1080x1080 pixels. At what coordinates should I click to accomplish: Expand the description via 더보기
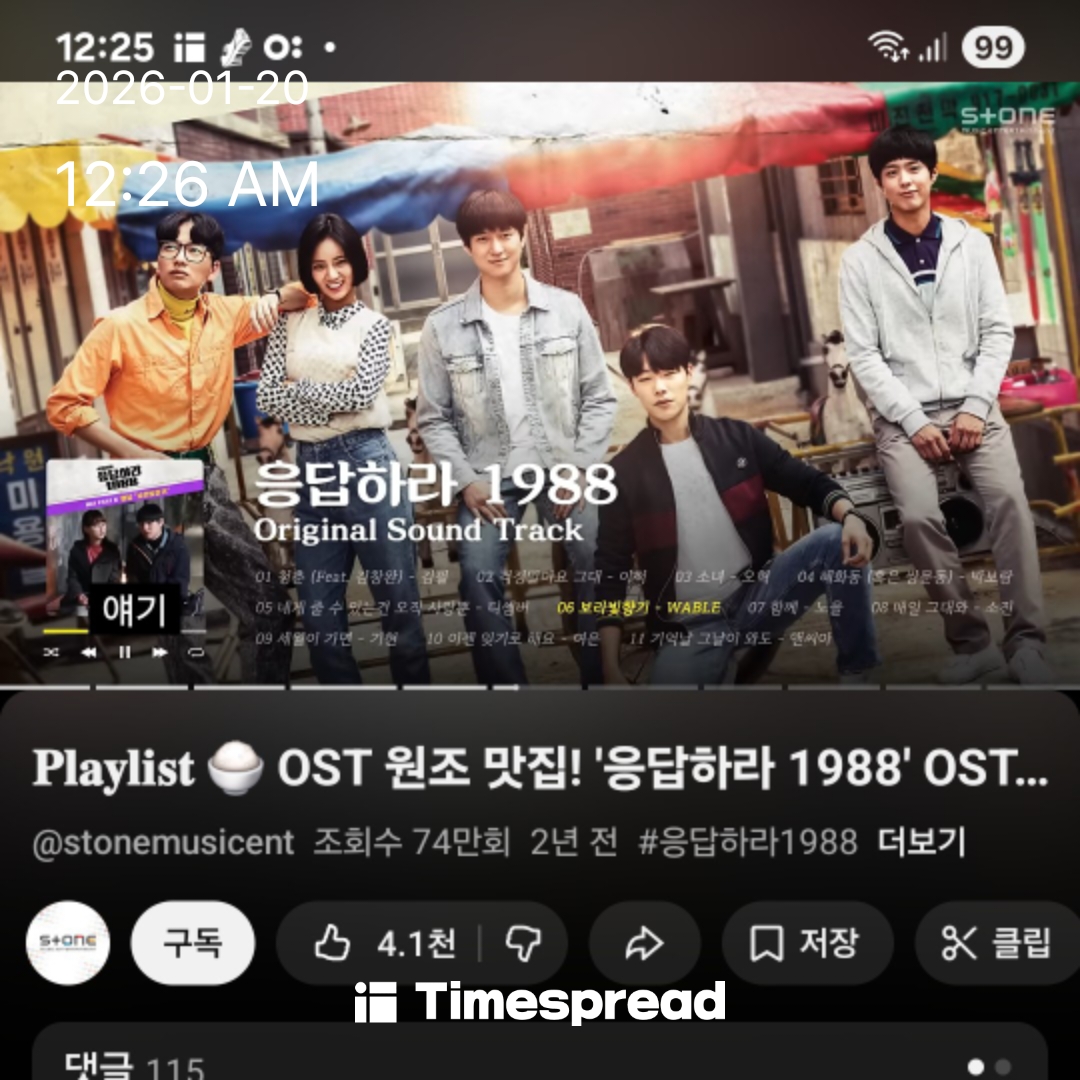coord(921,842)
